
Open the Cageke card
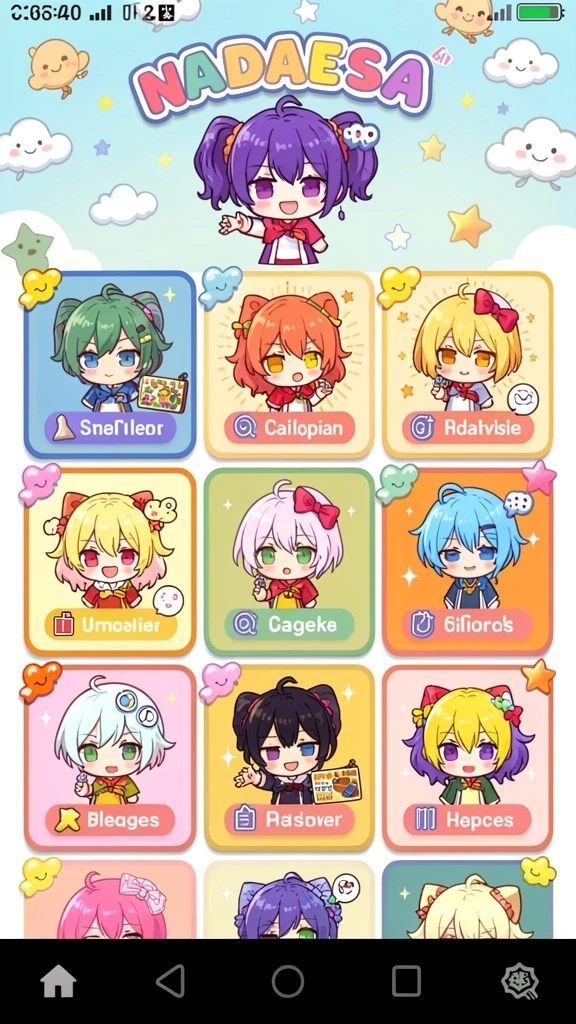tap(289, 562)
